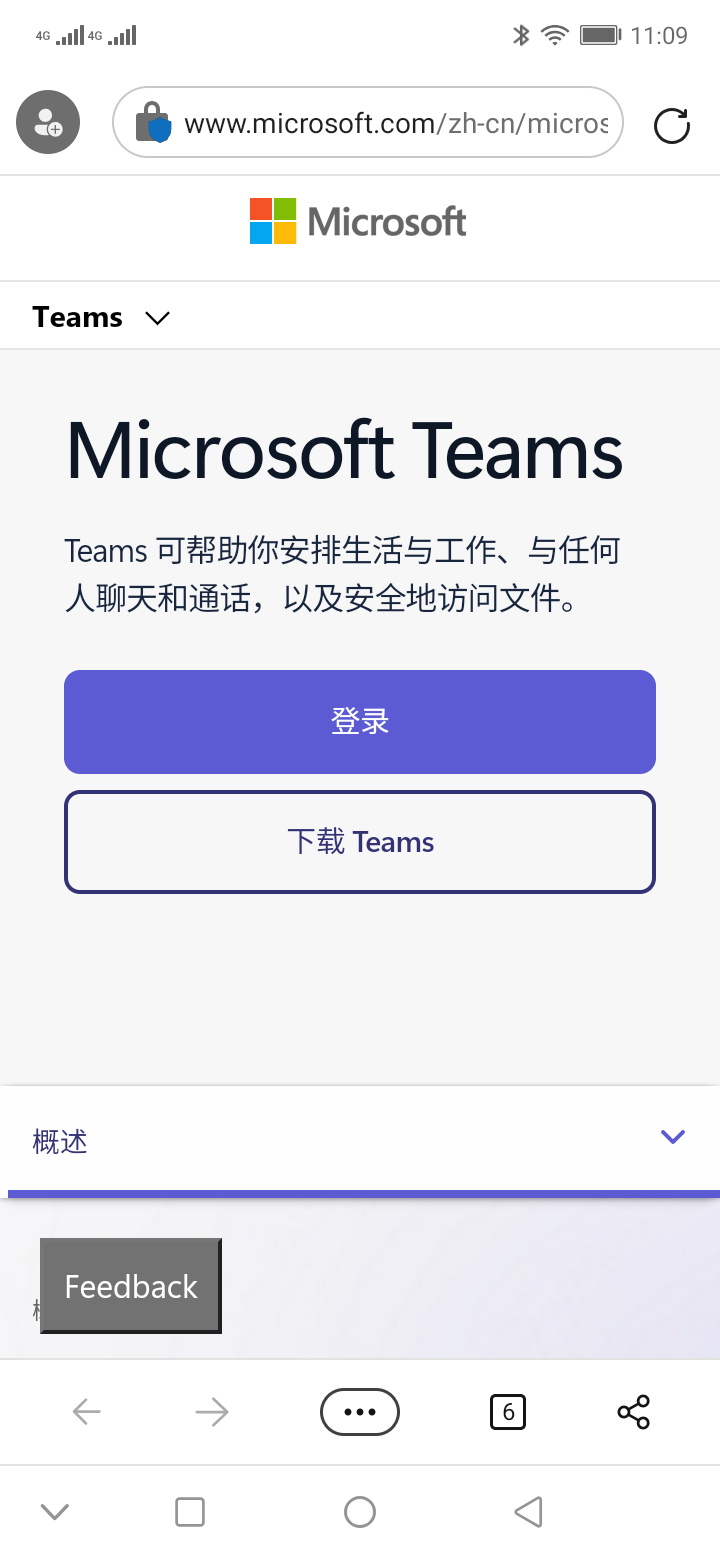Viewport: 720px width, 1560px height.
Task: Click the grayed forward navigation arrow
Action: click(x=210, y=1412)
